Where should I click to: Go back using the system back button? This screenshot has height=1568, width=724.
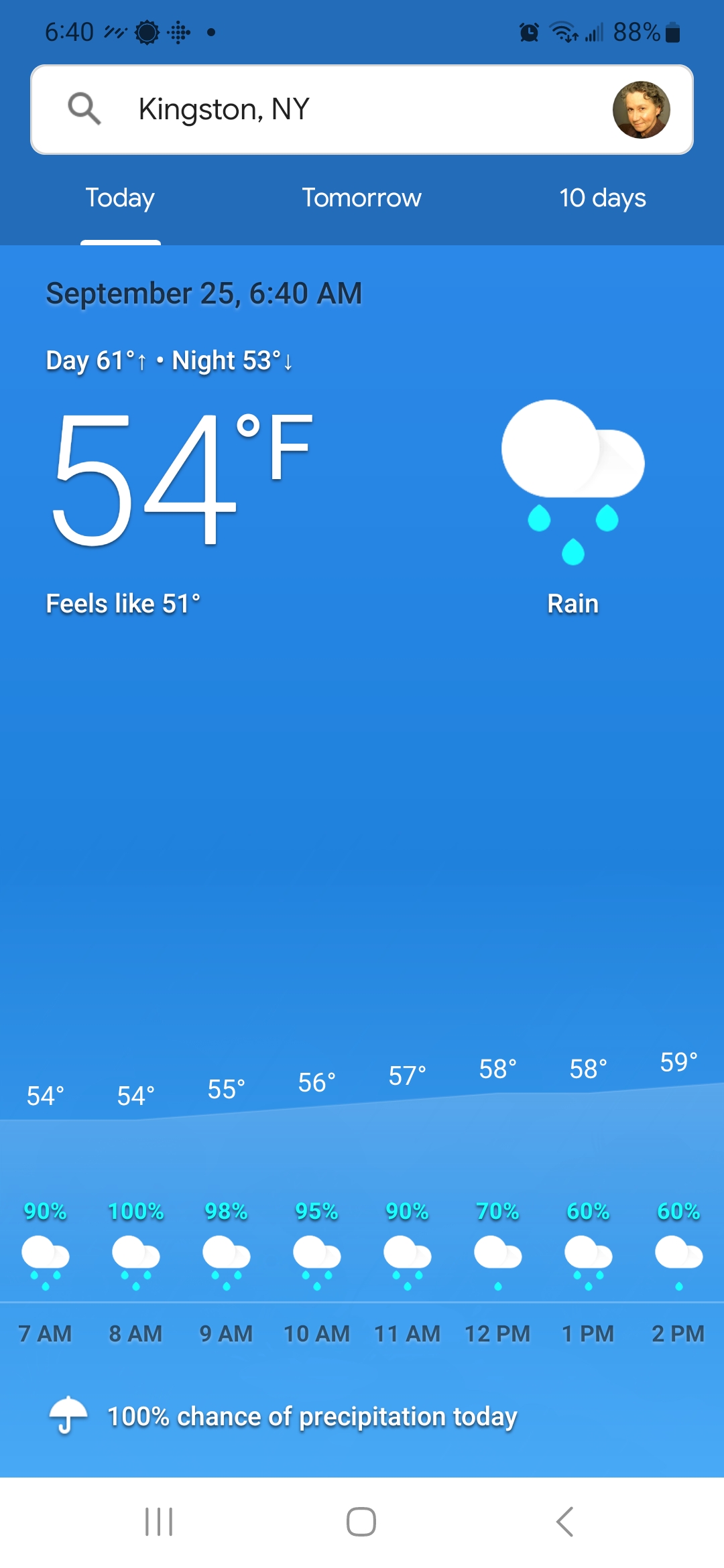point(564,1521)
